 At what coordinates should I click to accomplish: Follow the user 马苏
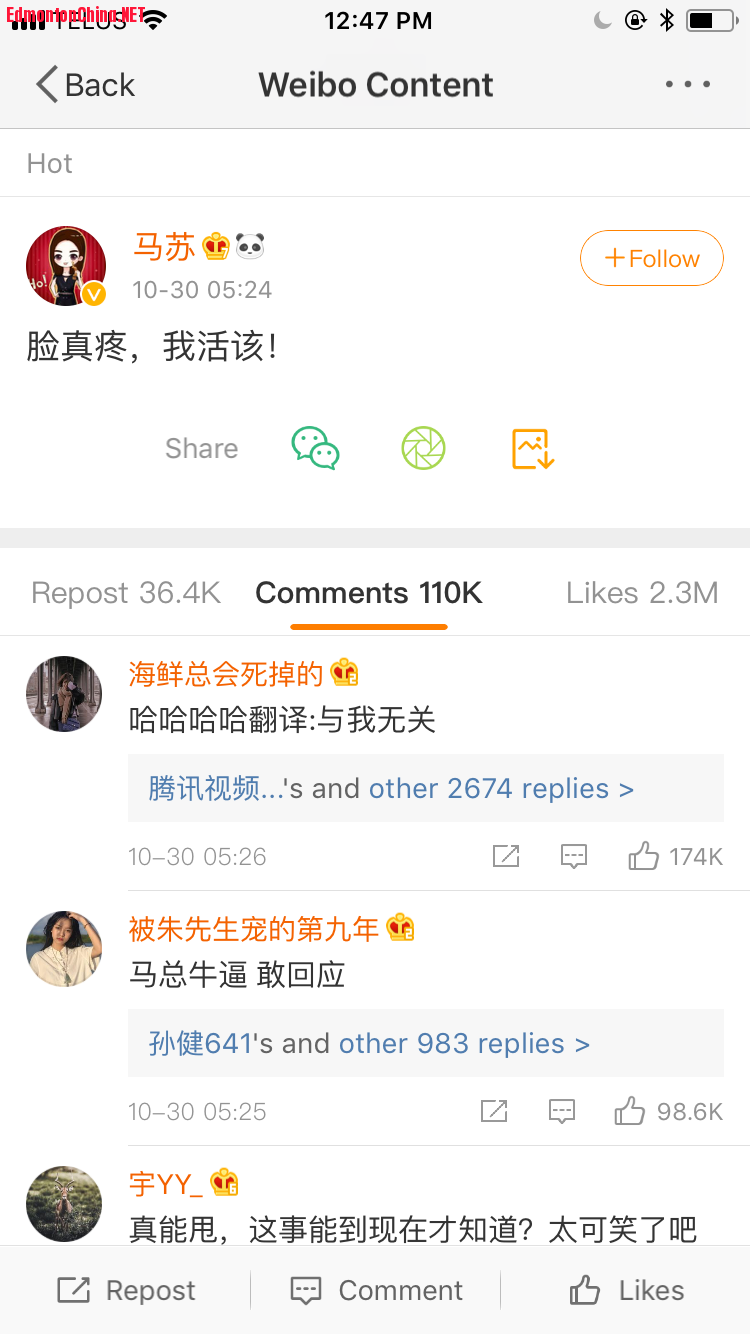click(651, 258)
